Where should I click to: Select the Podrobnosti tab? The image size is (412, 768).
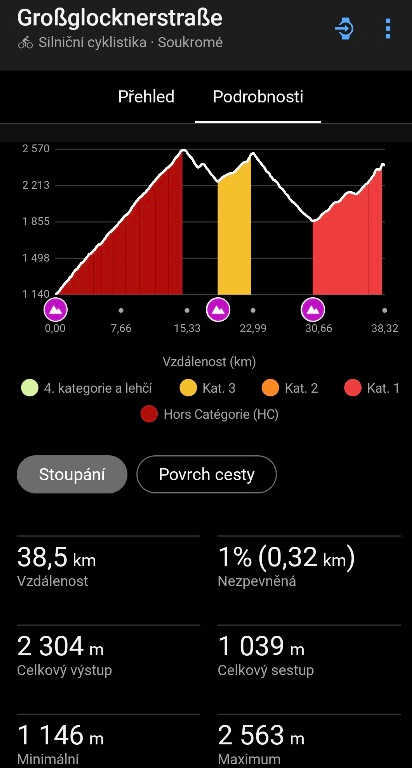tap(258, 96)
